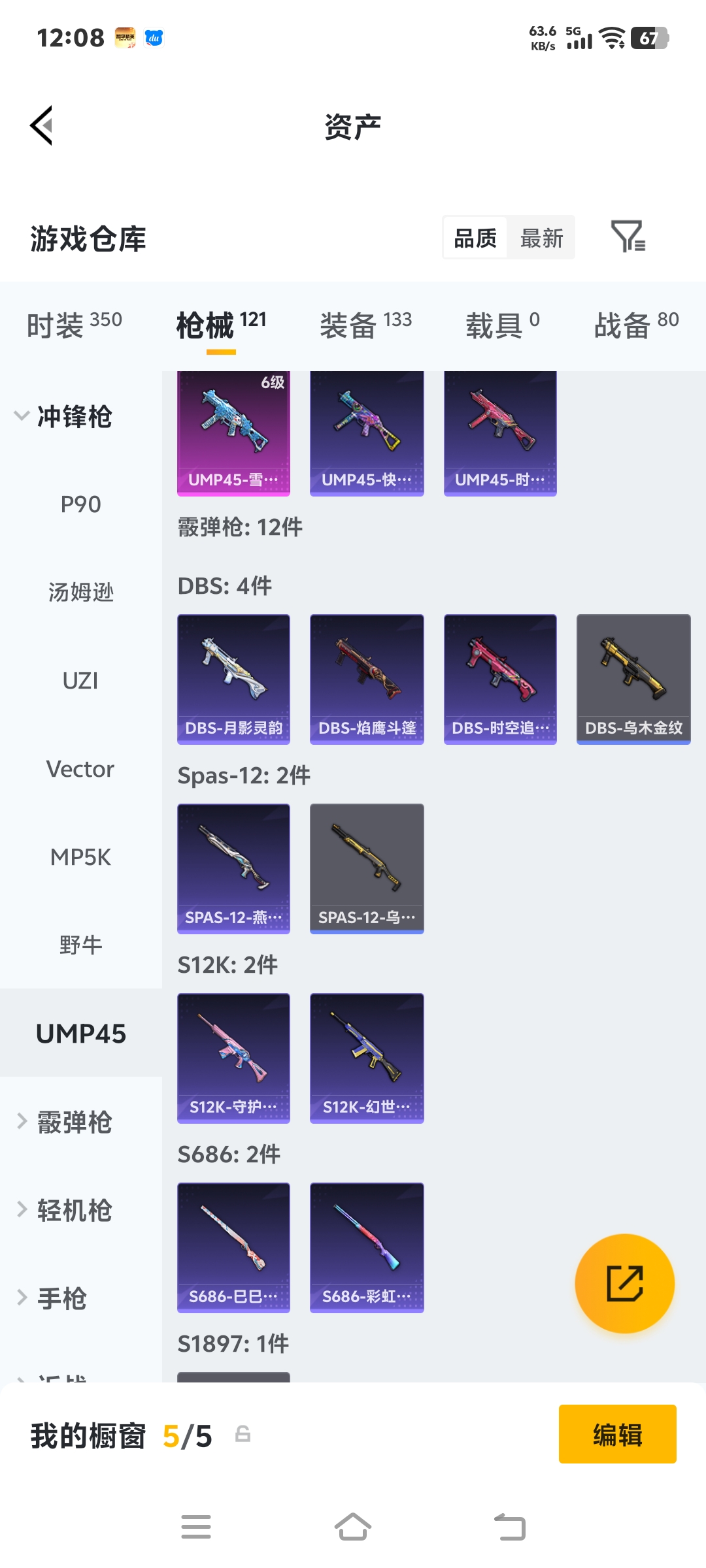Open the filter icon beside 最新
The height and width of the screenshot is (1568, 706).
point(628,237)
